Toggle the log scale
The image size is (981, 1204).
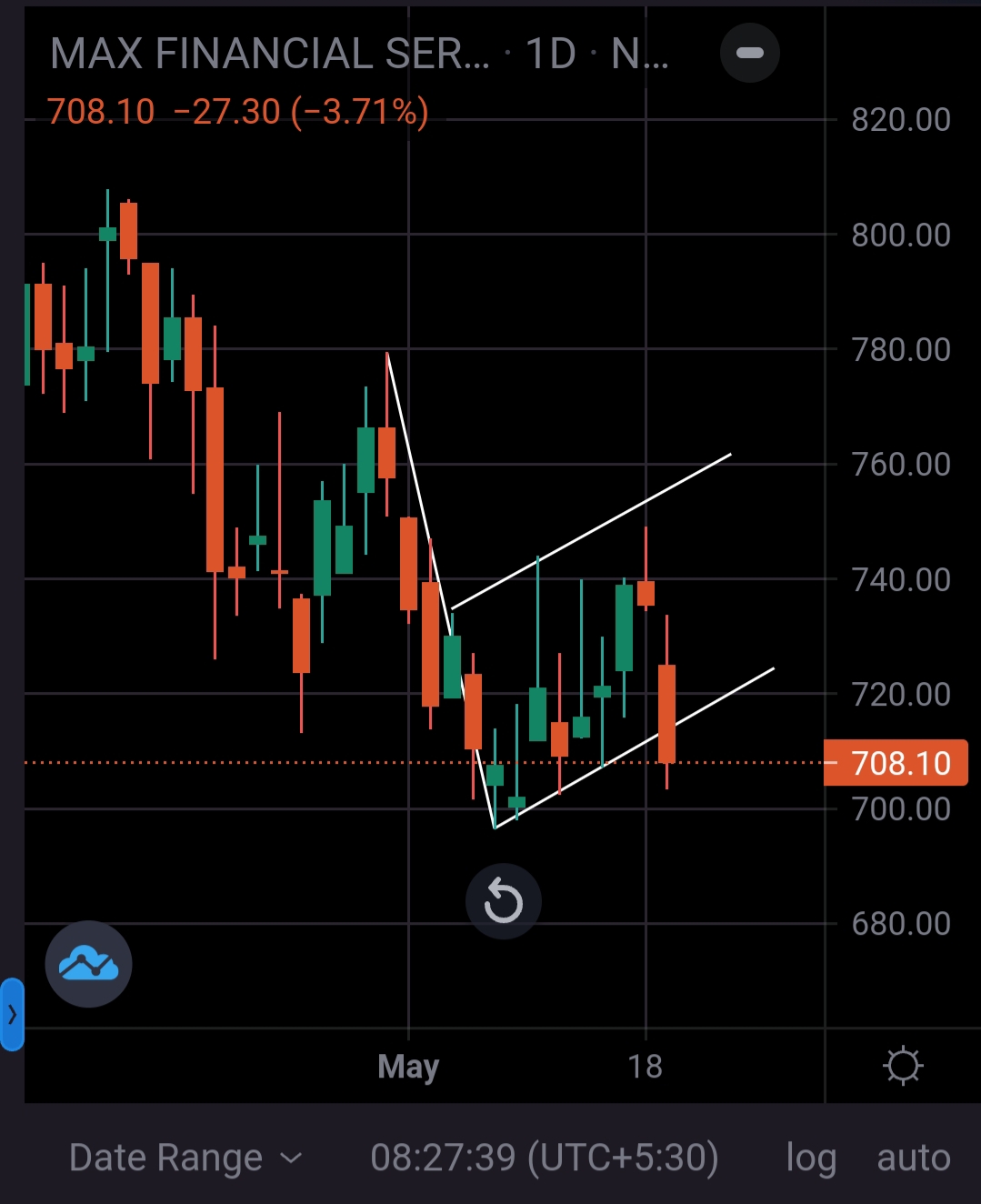(810, 1158)
